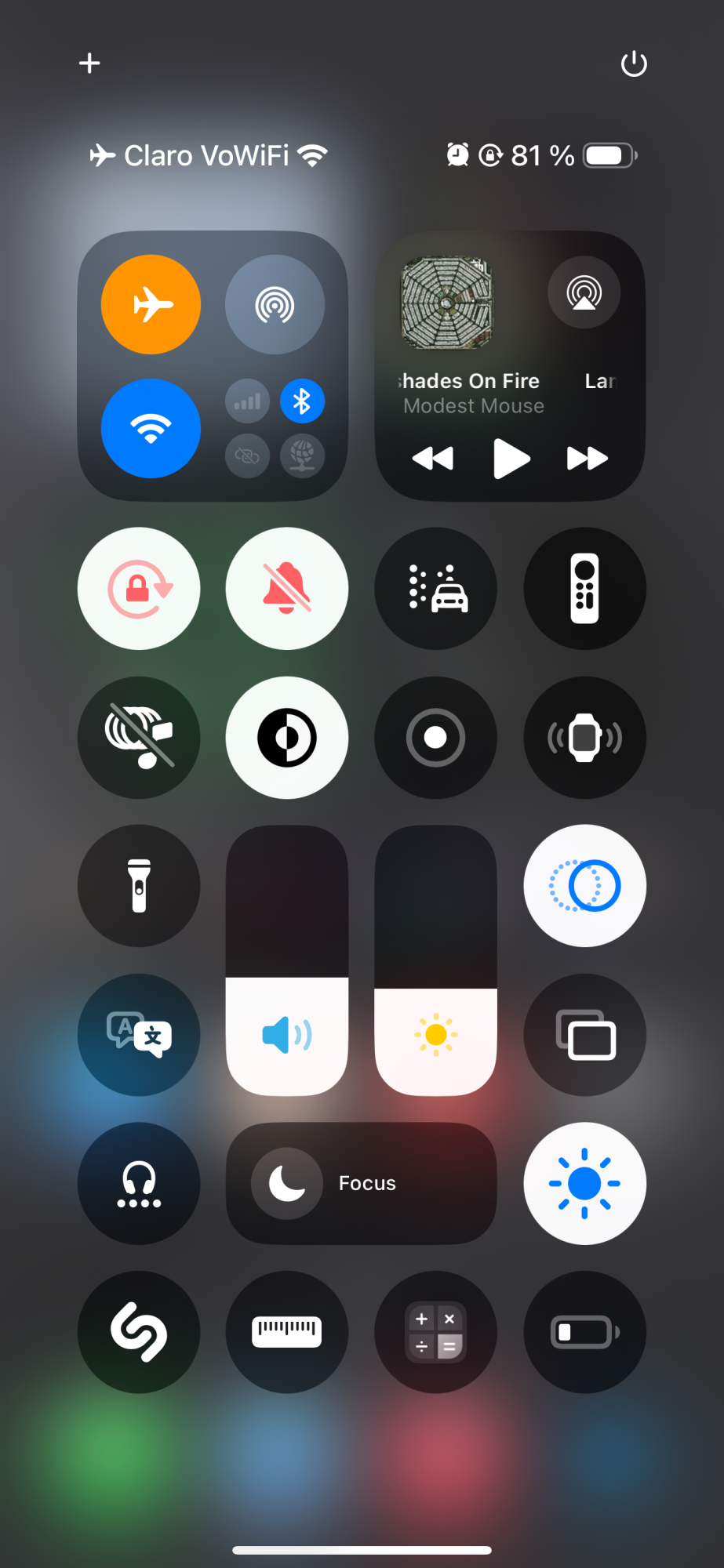Turn off Bluetooth
Image resolution: width=724 pixels, height=1568 pixels.
(x=302, y=401)
